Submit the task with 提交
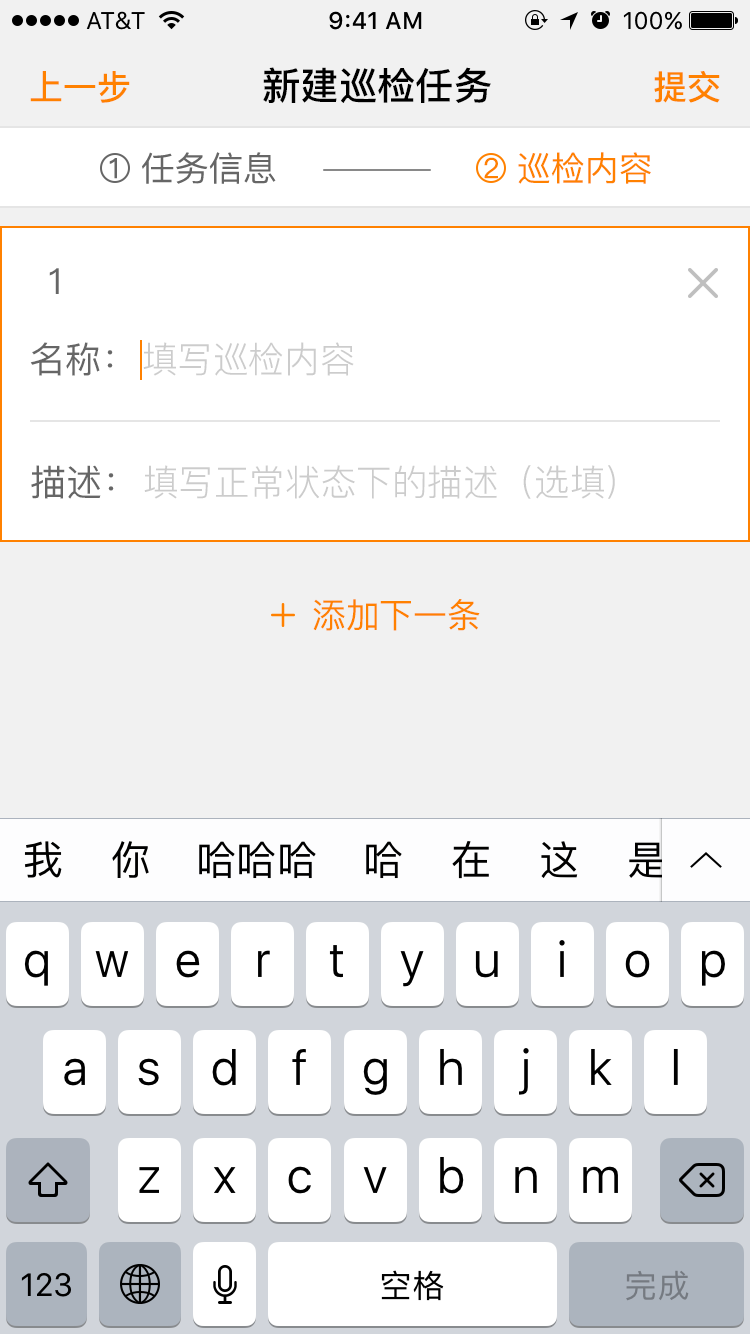 click(x=687, y=87)
